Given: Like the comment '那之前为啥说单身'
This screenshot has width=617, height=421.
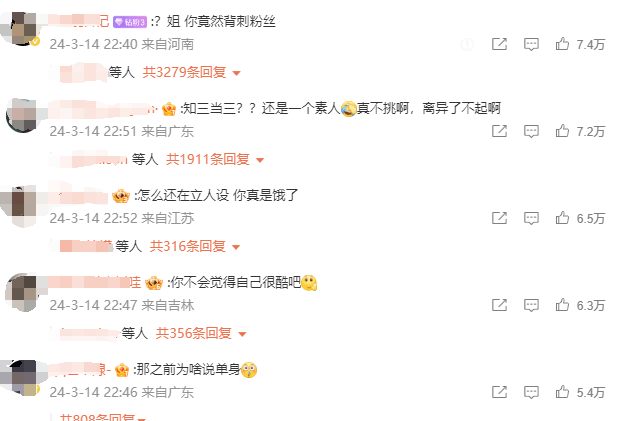Looking at the screenshot, I should (x=562, y=392).
